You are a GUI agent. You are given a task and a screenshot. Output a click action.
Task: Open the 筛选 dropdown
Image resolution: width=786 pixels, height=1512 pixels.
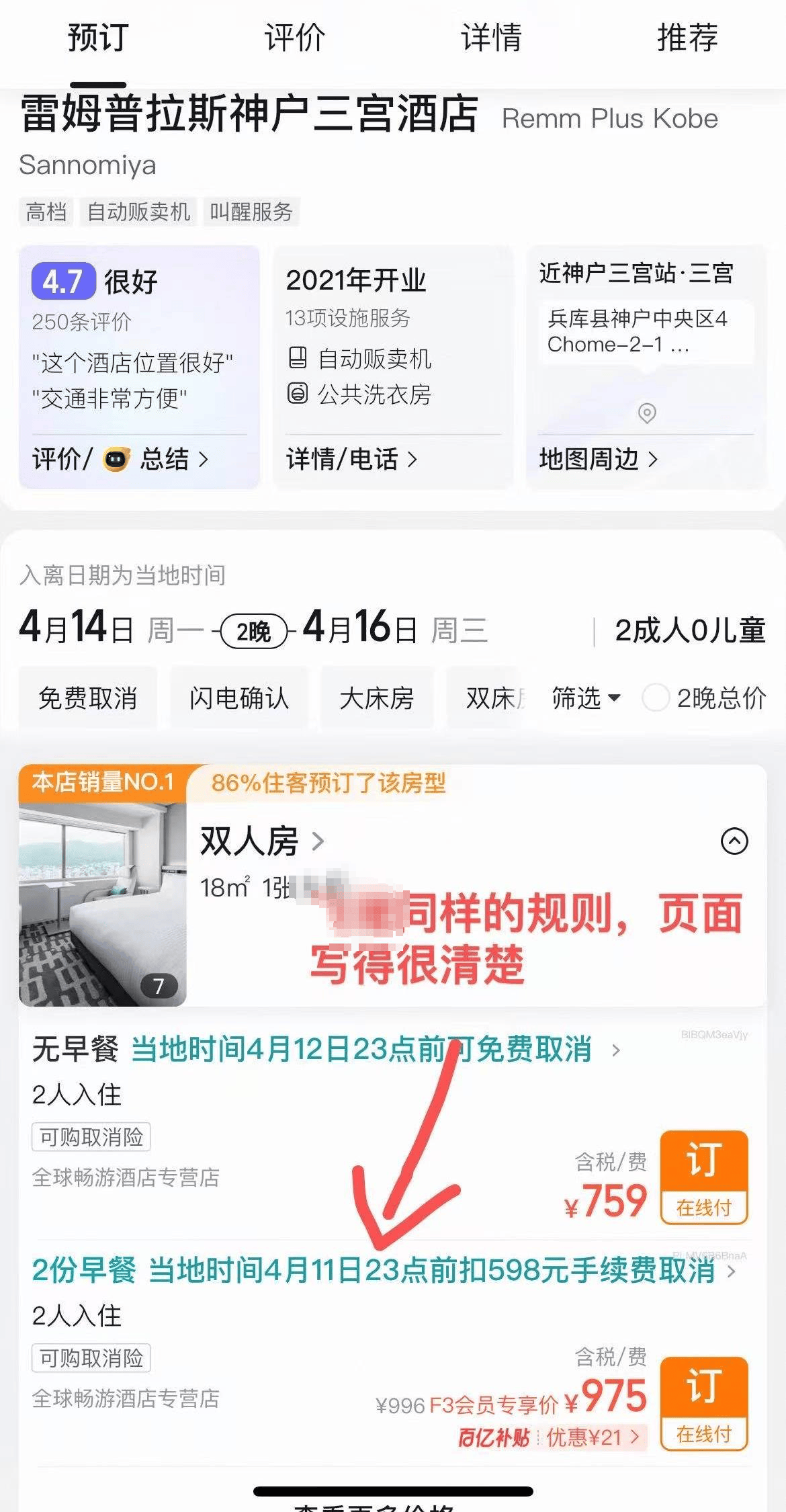click(x=586, y=698)
